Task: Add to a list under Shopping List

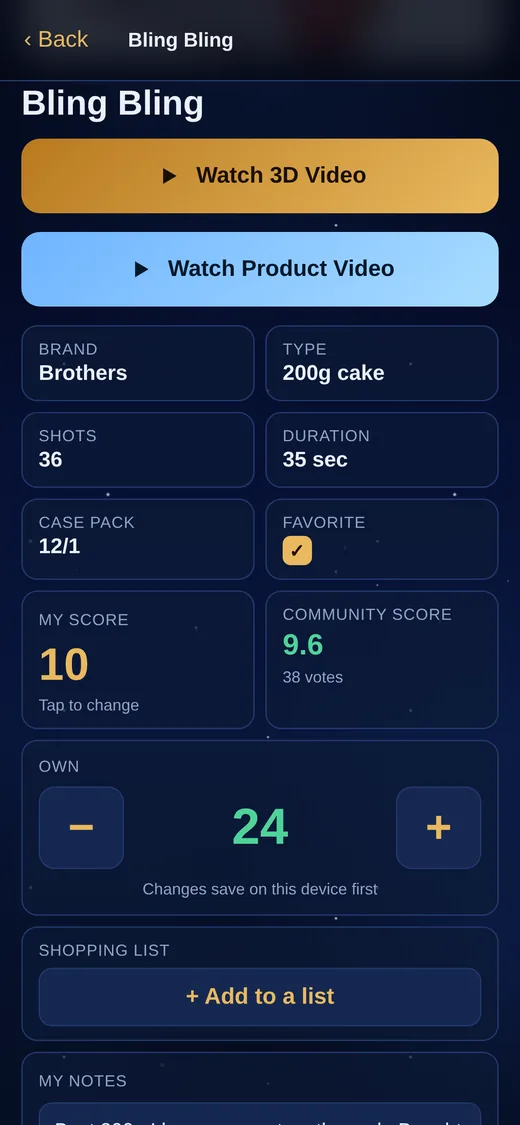Action: coord(260,997)
